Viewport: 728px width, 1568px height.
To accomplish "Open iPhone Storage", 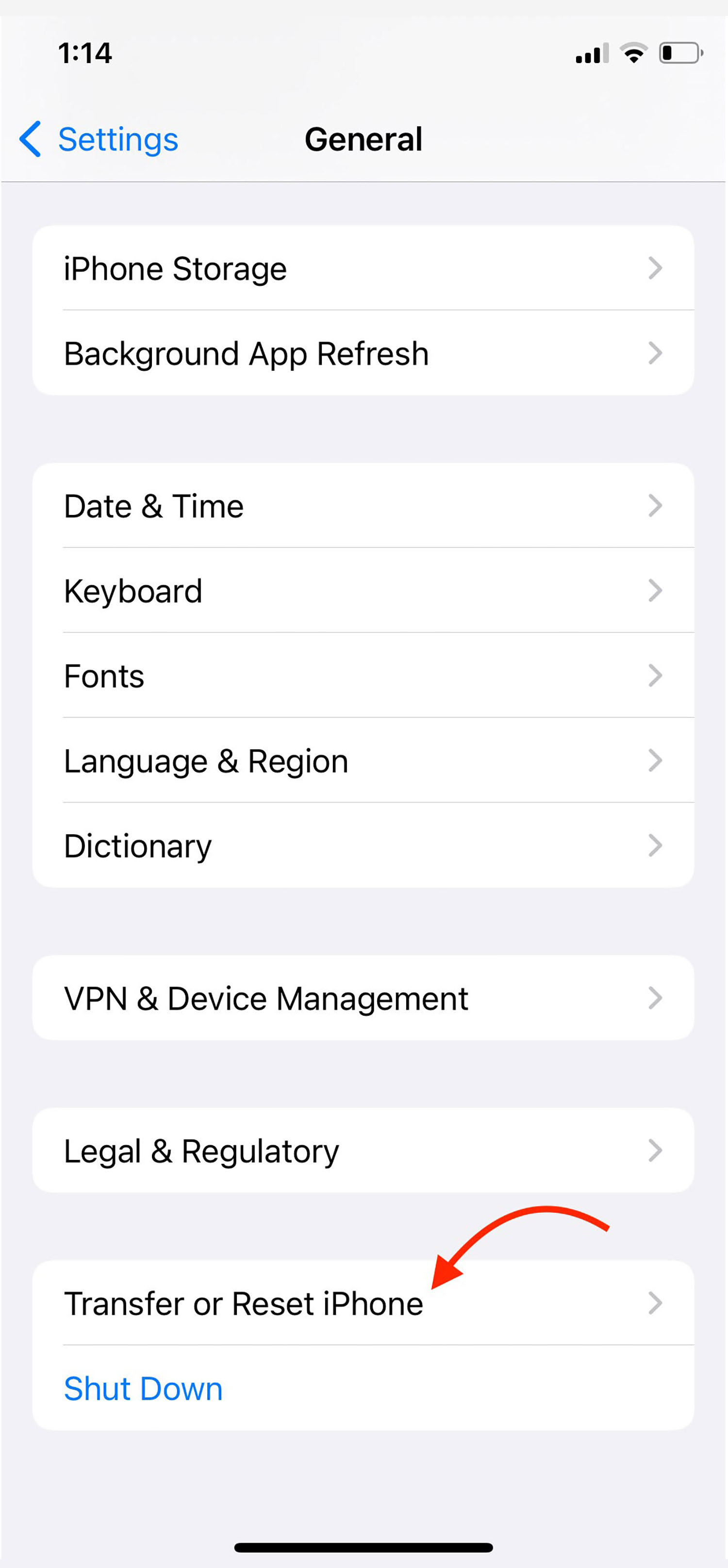I will click(x=364, y=268).
